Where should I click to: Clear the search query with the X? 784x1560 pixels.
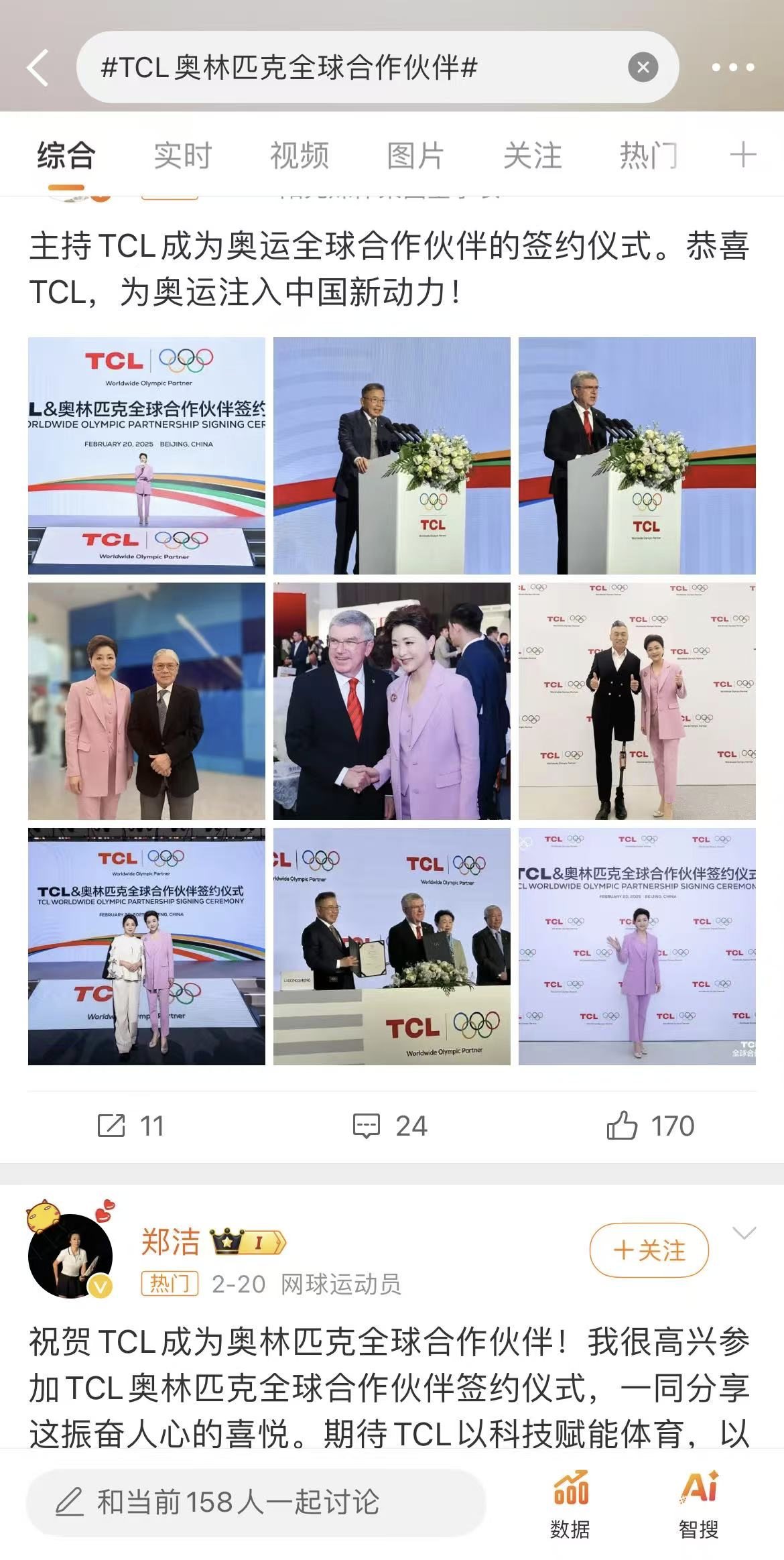coord(643,67)
